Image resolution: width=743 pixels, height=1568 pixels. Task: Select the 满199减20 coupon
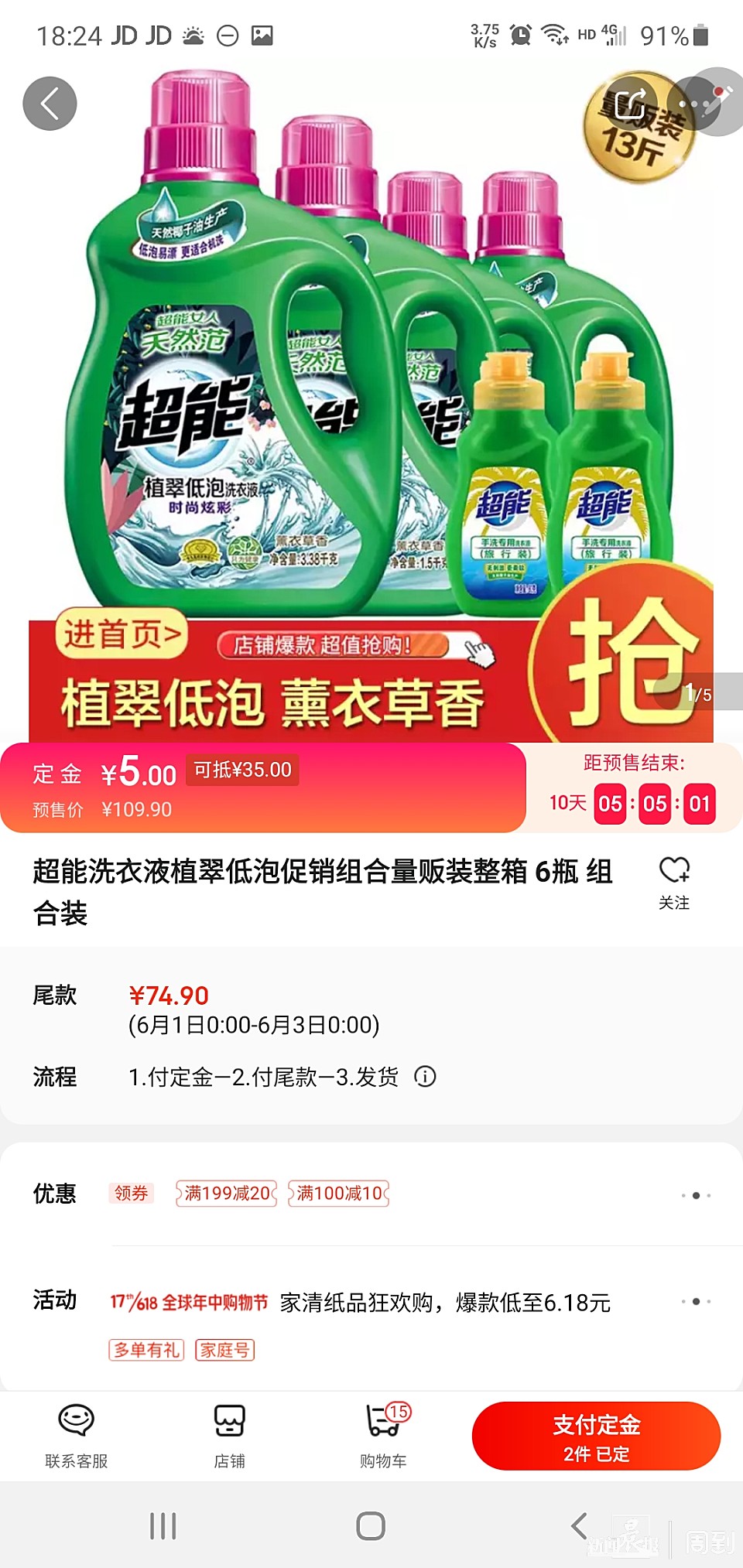point(227,1193)
